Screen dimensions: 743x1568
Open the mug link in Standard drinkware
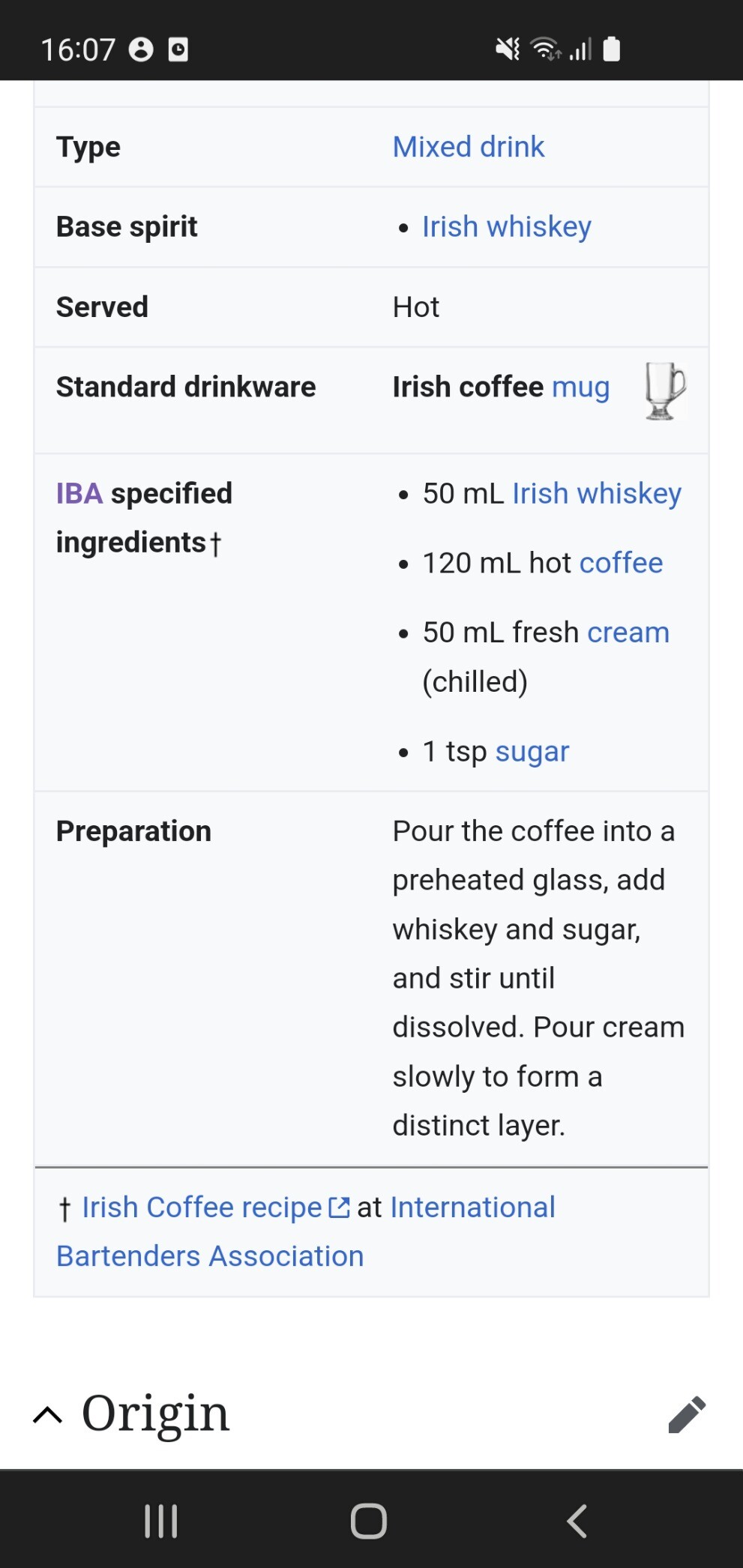[x=580, y=388]
